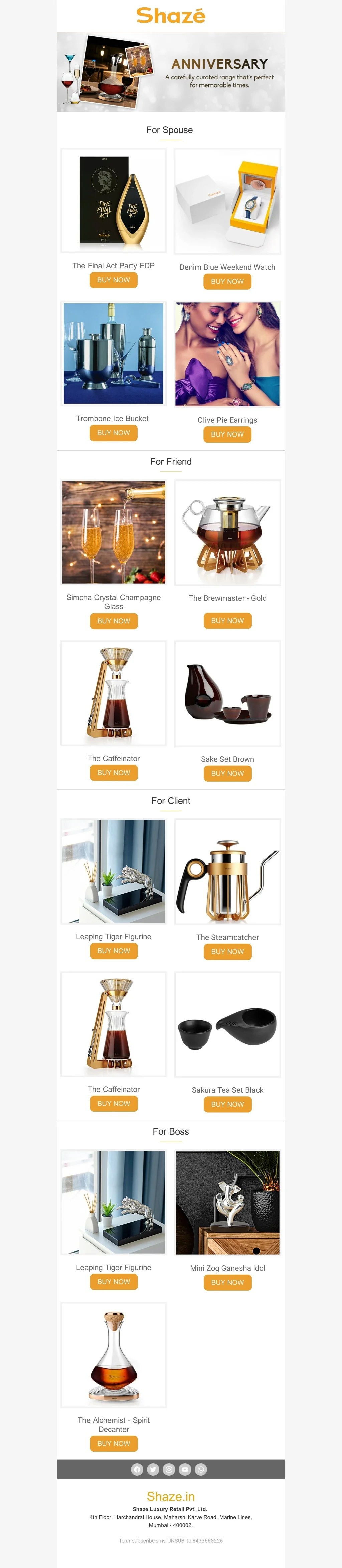
Task: Contact Shaze via the WhatsApp icon
Action: (201, 1469)
